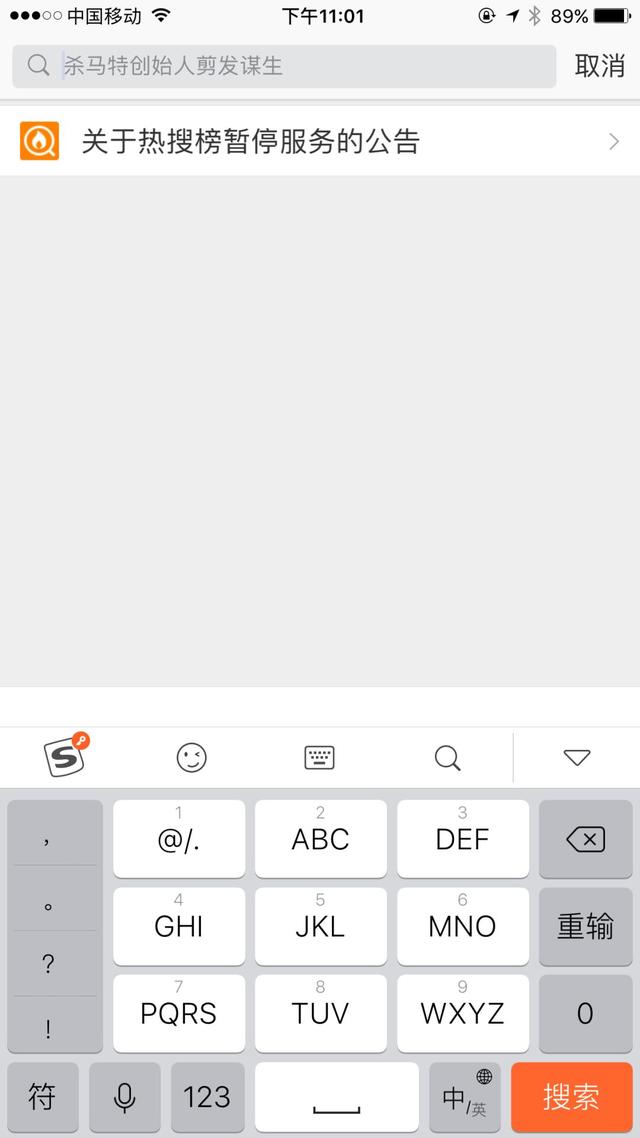The height and width of the screenshot is (1138, 640).
Task: Open 关于热搜榜暂停服务的公告 notice
Action: pos(320,141)
